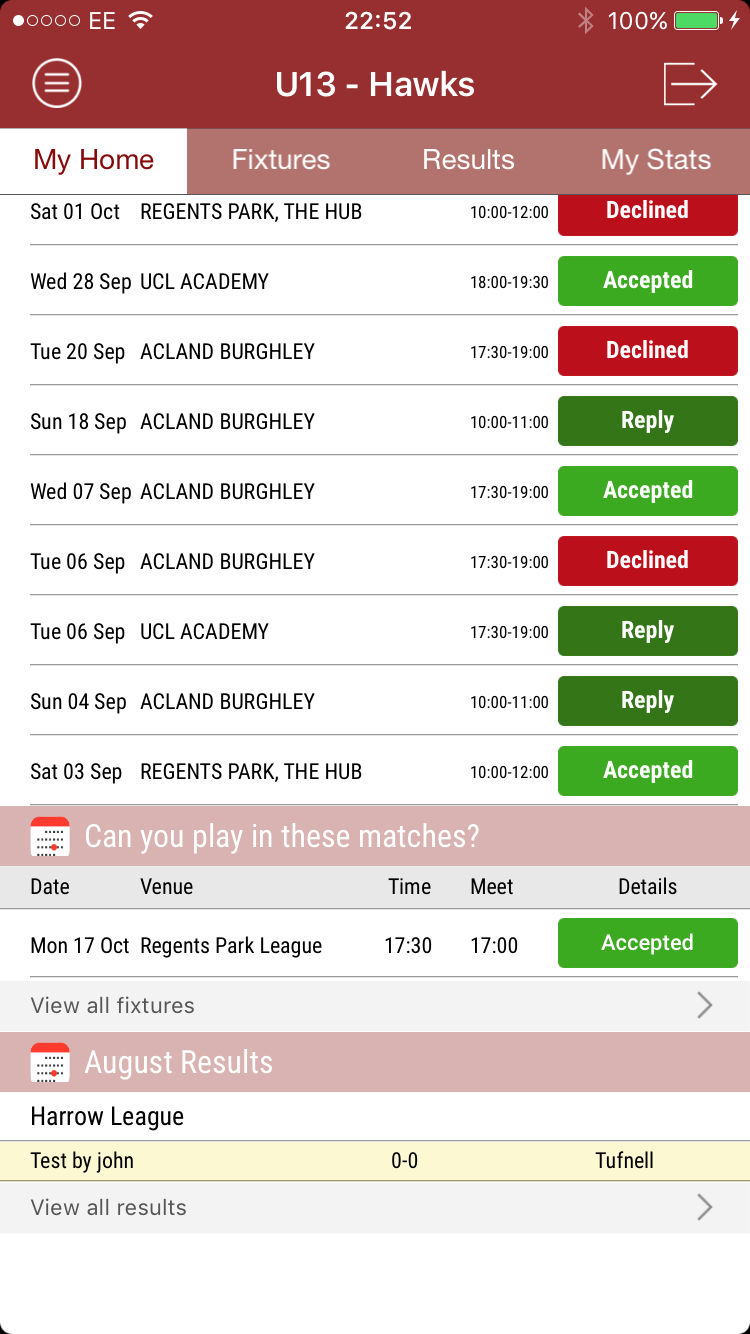Tap Accepted for Mon 17 Oct match
750x1334 pixels.
[648, 943]
